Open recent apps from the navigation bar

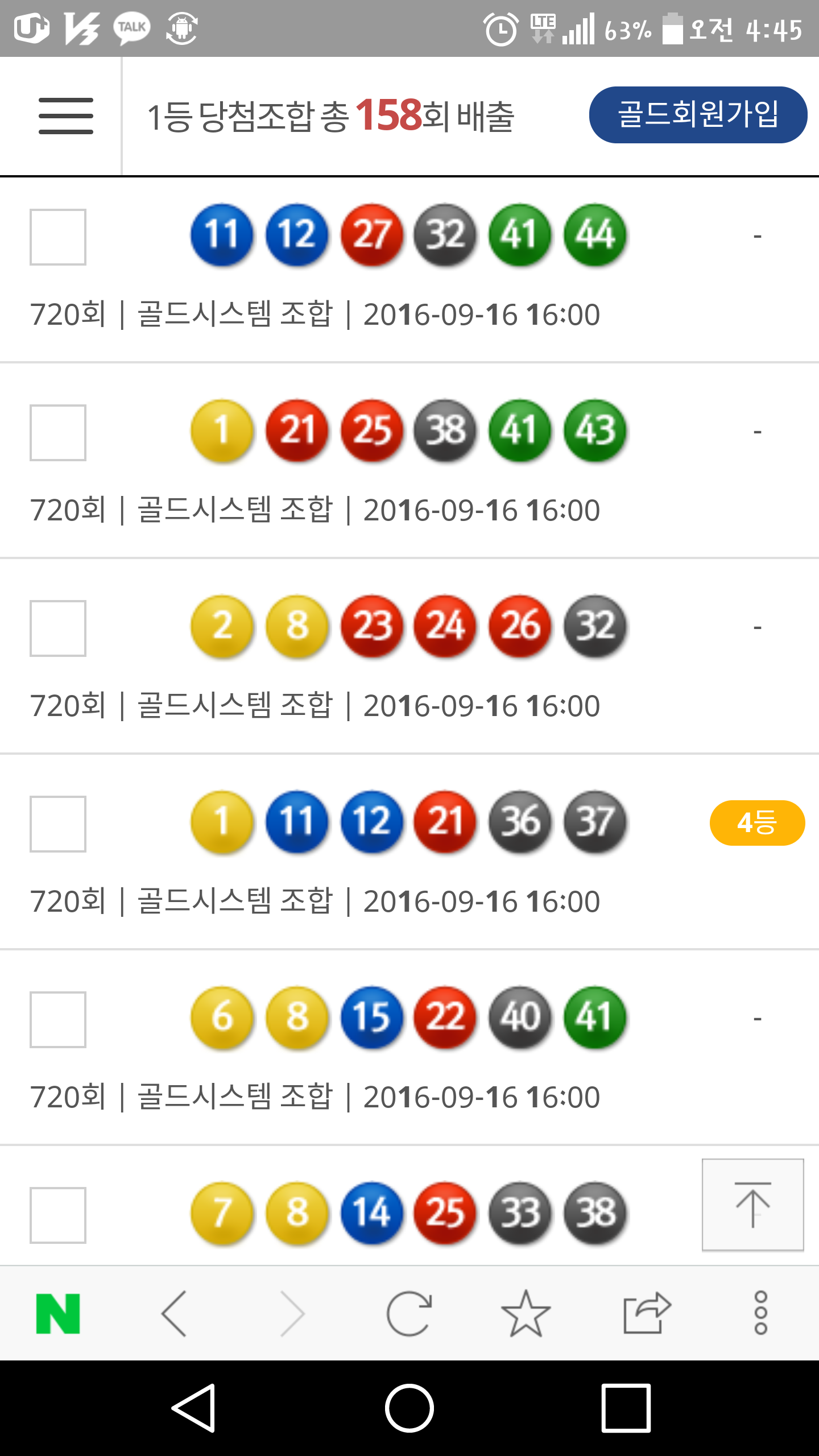tap(626, 1408)
